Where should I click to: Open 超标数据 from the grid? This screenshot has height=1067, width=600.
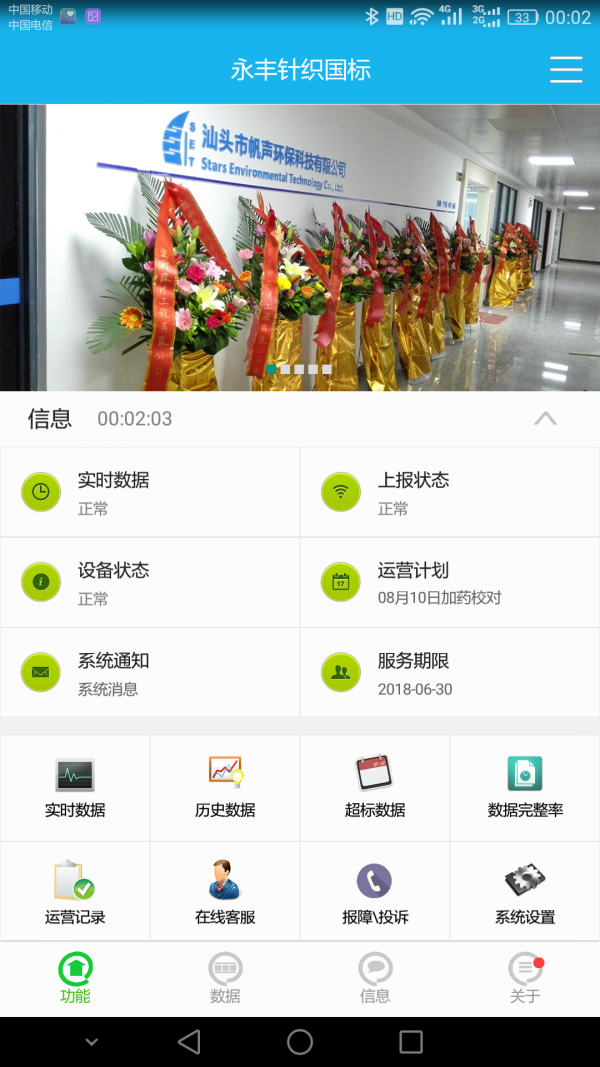tap(375, 788)
